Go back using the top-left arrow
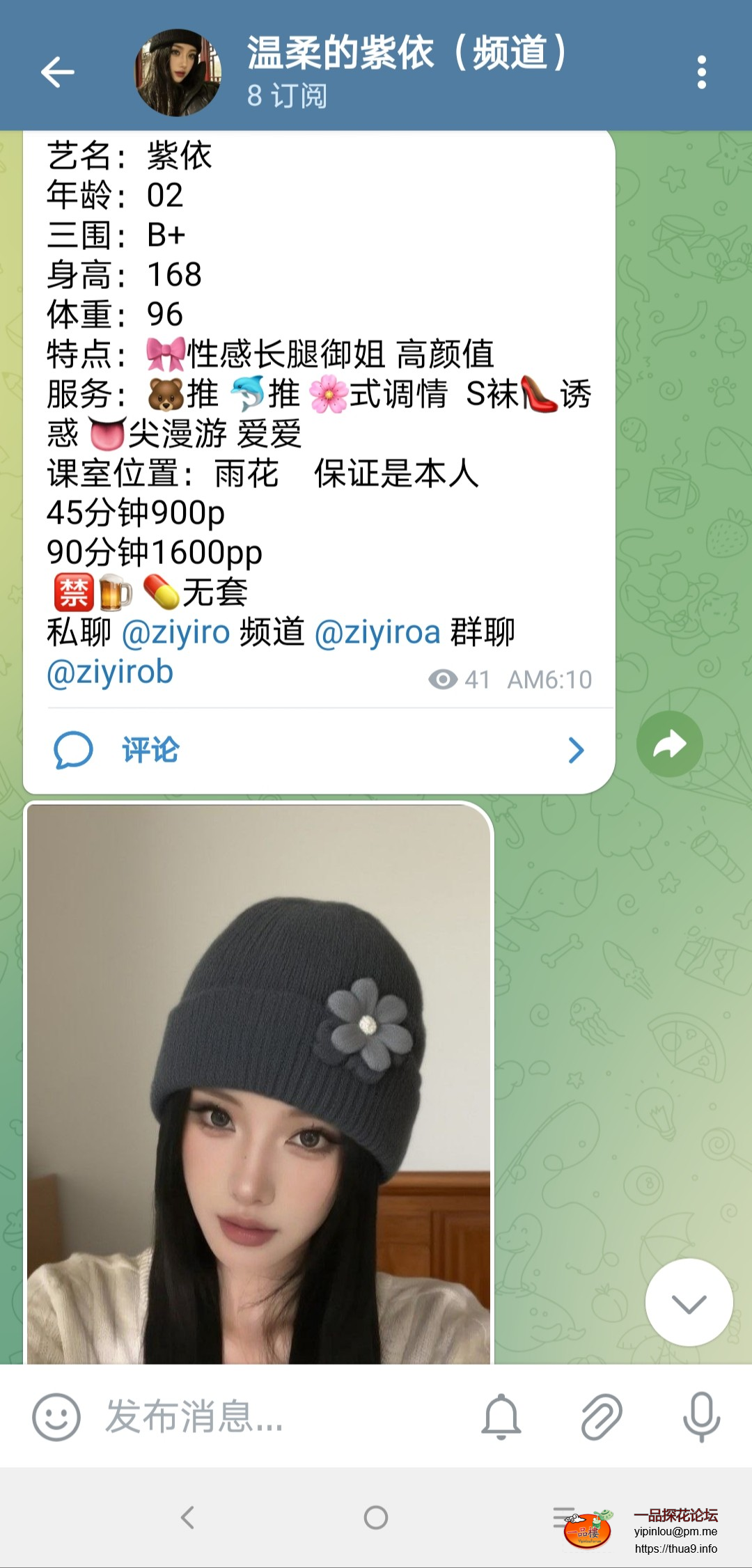Image resolution: width=752 pixels, height=1568 pixels. [57, 72]
